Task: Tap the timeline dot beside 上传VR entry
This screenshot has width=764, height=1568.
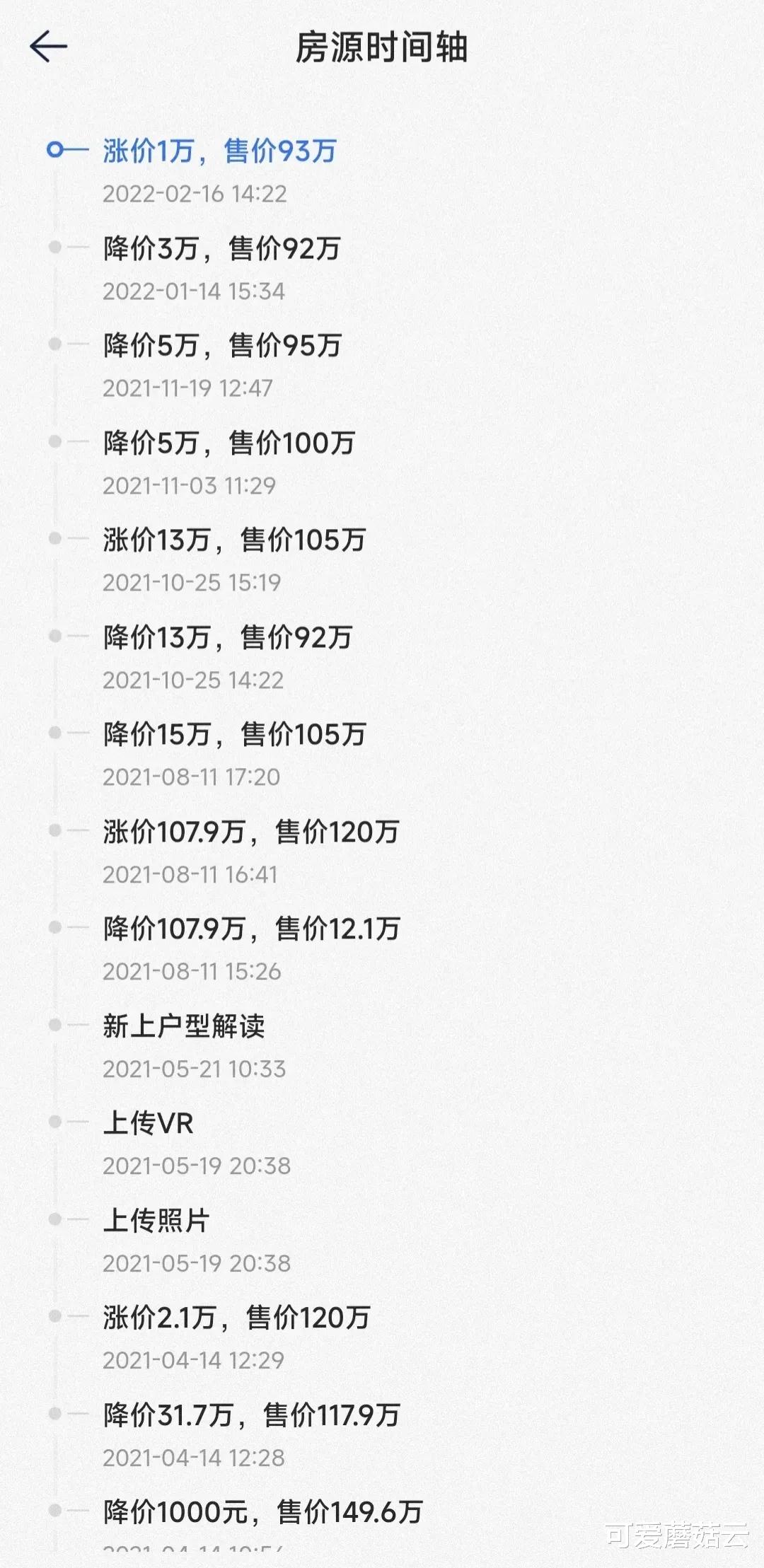Action: click(53, 1105)
